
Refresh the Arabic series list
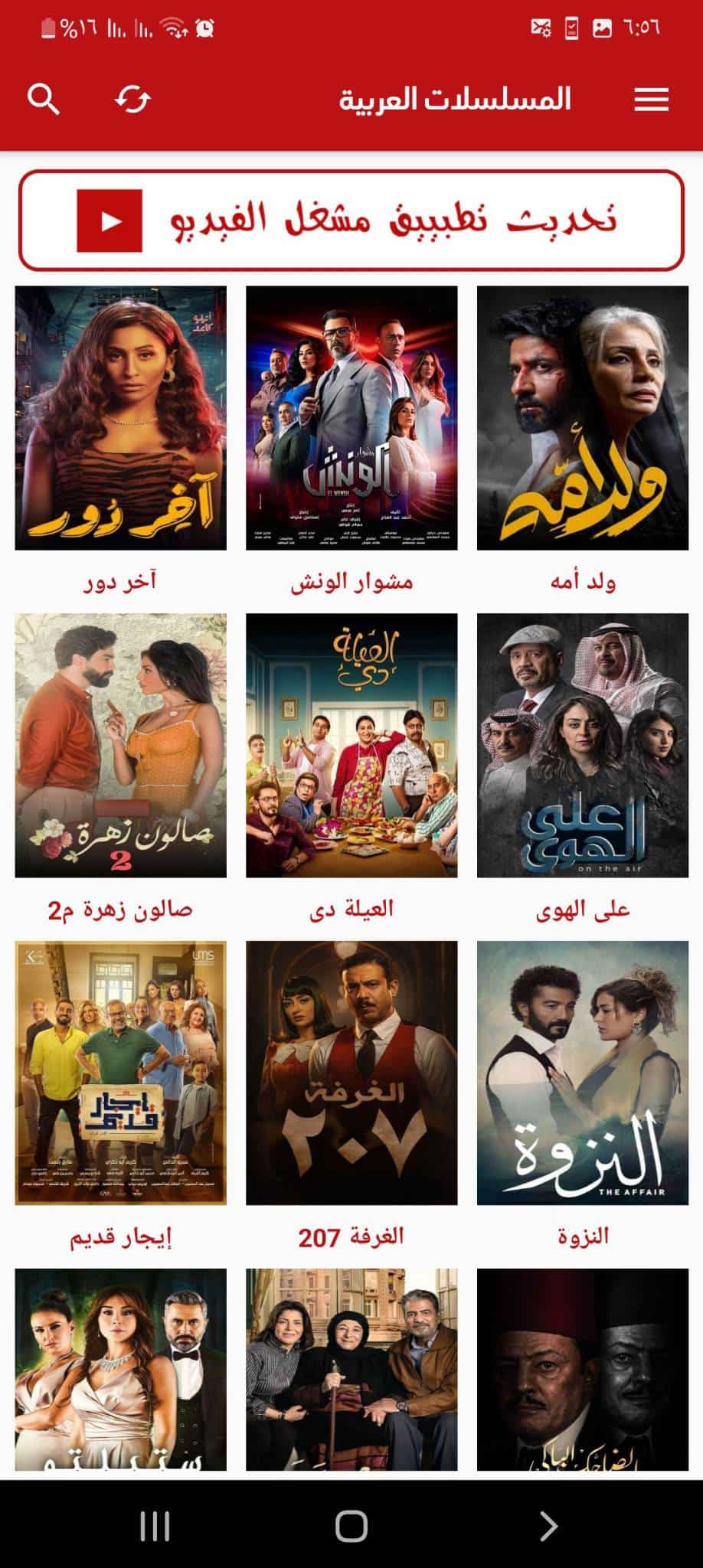[132, 100]
